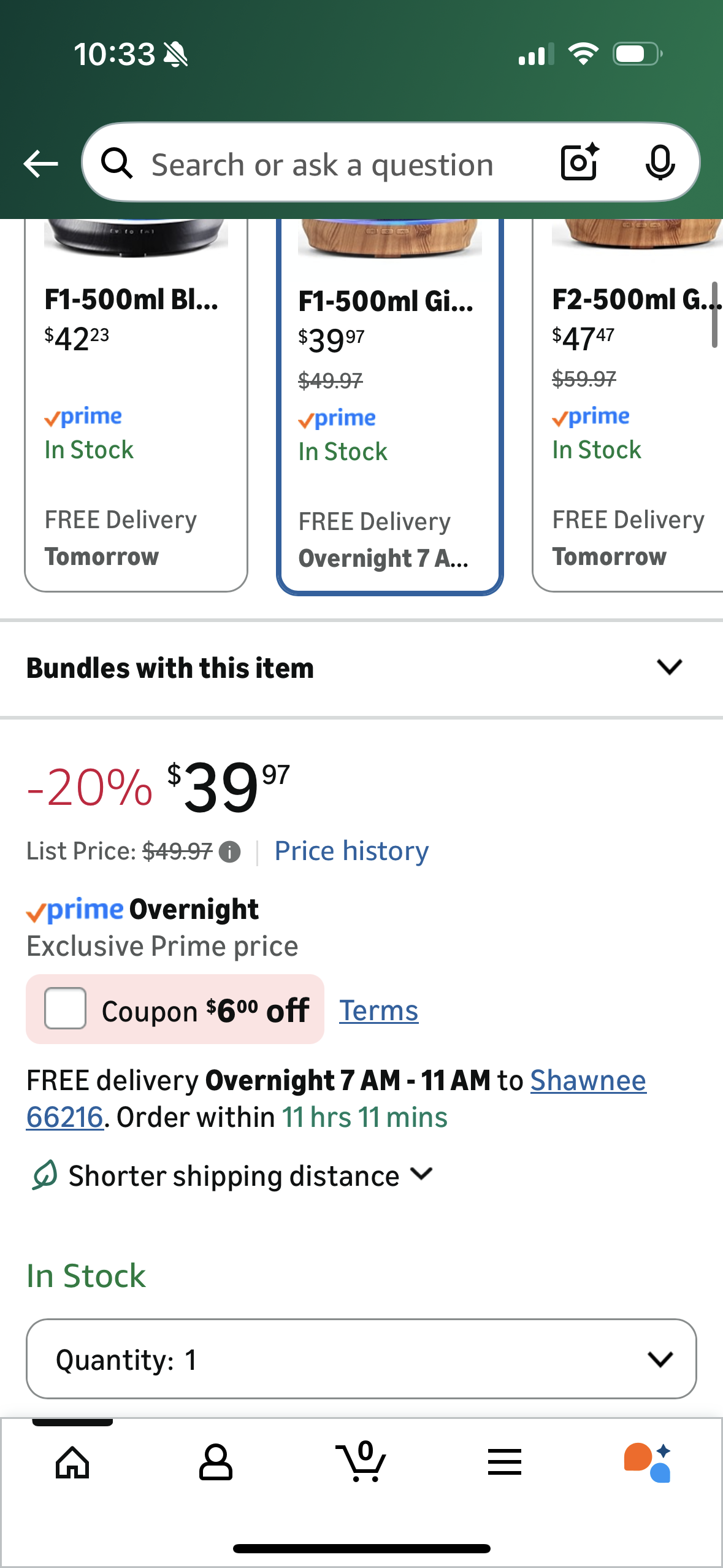Image resolution: width=723 pixels, height=1568 pixels.
Task: Open the Quantity dropdown
Action: (361, 1359)
